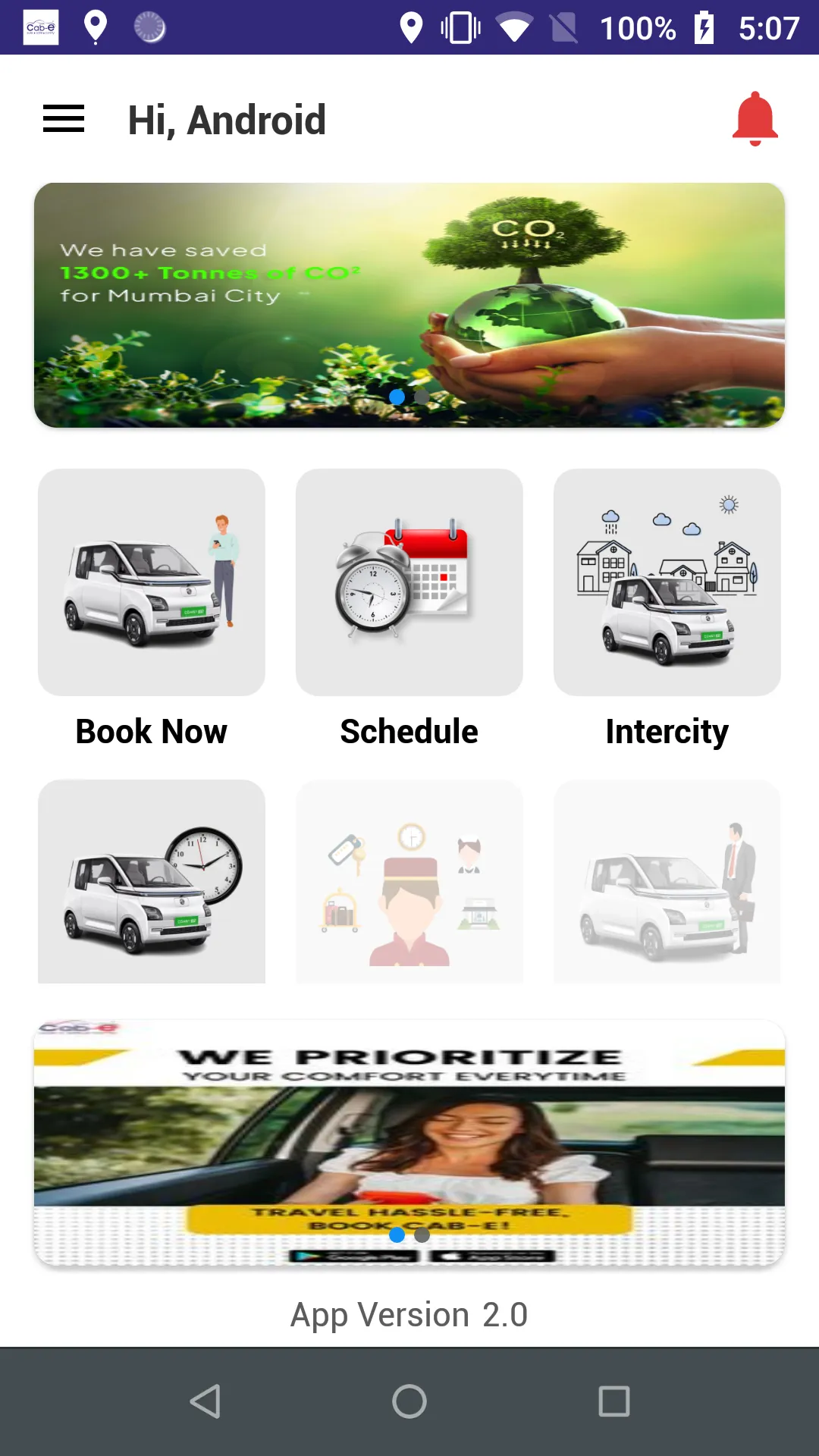The image size is (819, 1456).
Task: Choose the Intercity tile
Action: coord(667,582)
